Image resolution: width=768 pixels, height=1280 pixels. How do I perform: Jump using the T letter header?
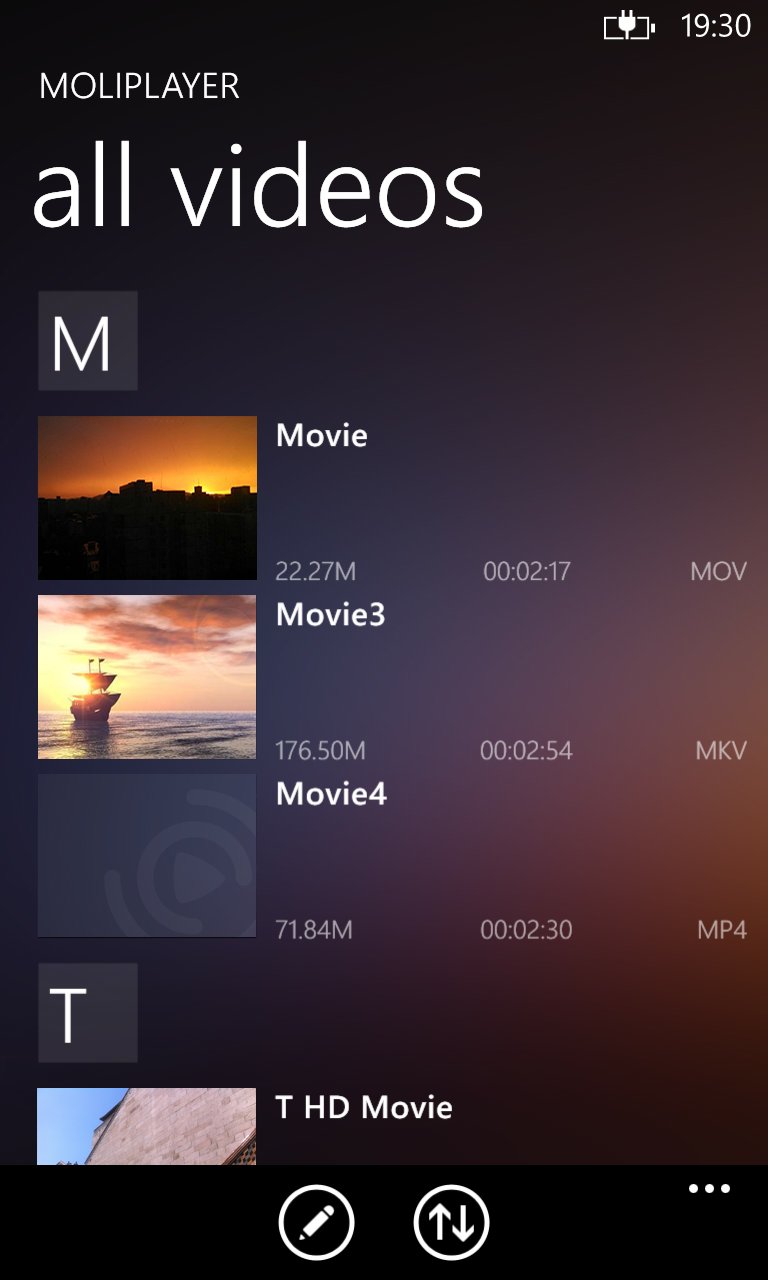click(x=88, y=1013)
